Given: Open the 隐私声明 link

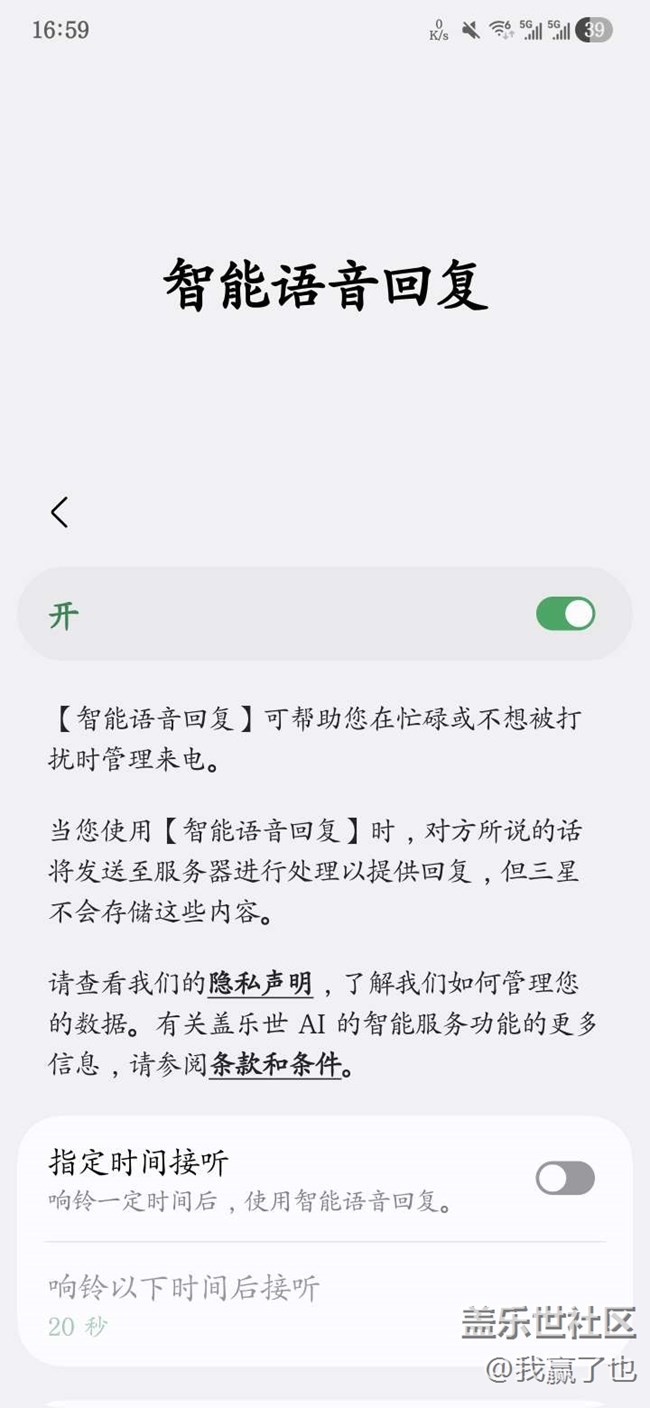Looking at the screenshot, I should (260, 984).
